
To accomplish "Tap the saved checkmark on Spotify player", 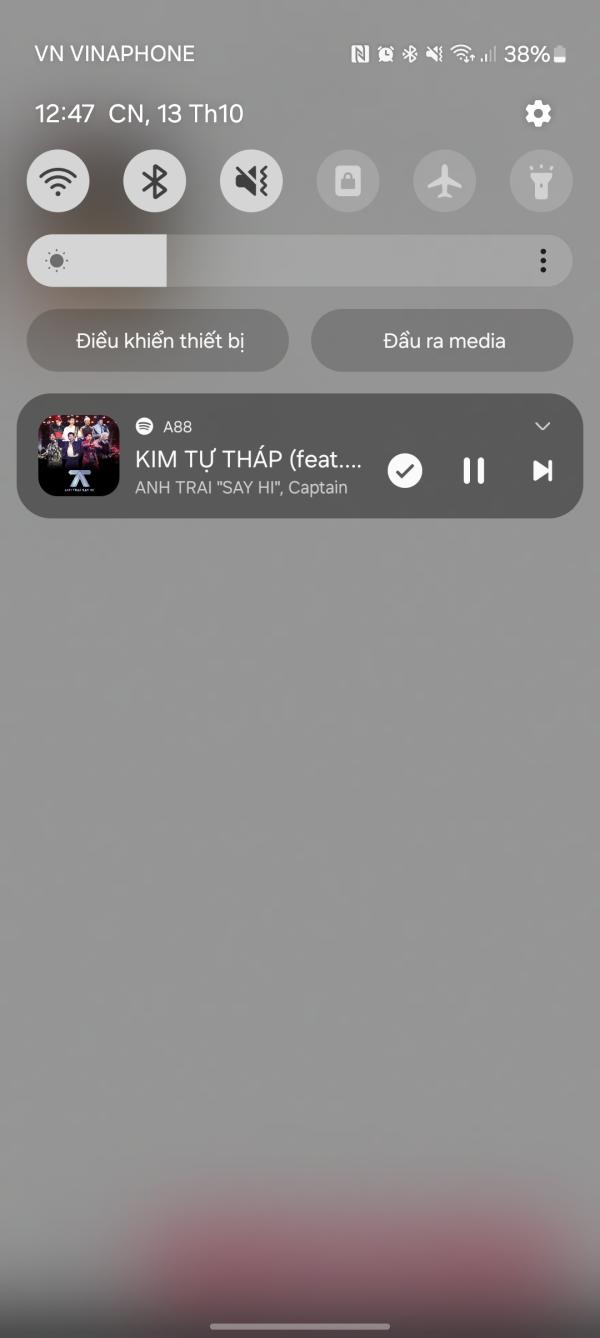I will (405, 470).
